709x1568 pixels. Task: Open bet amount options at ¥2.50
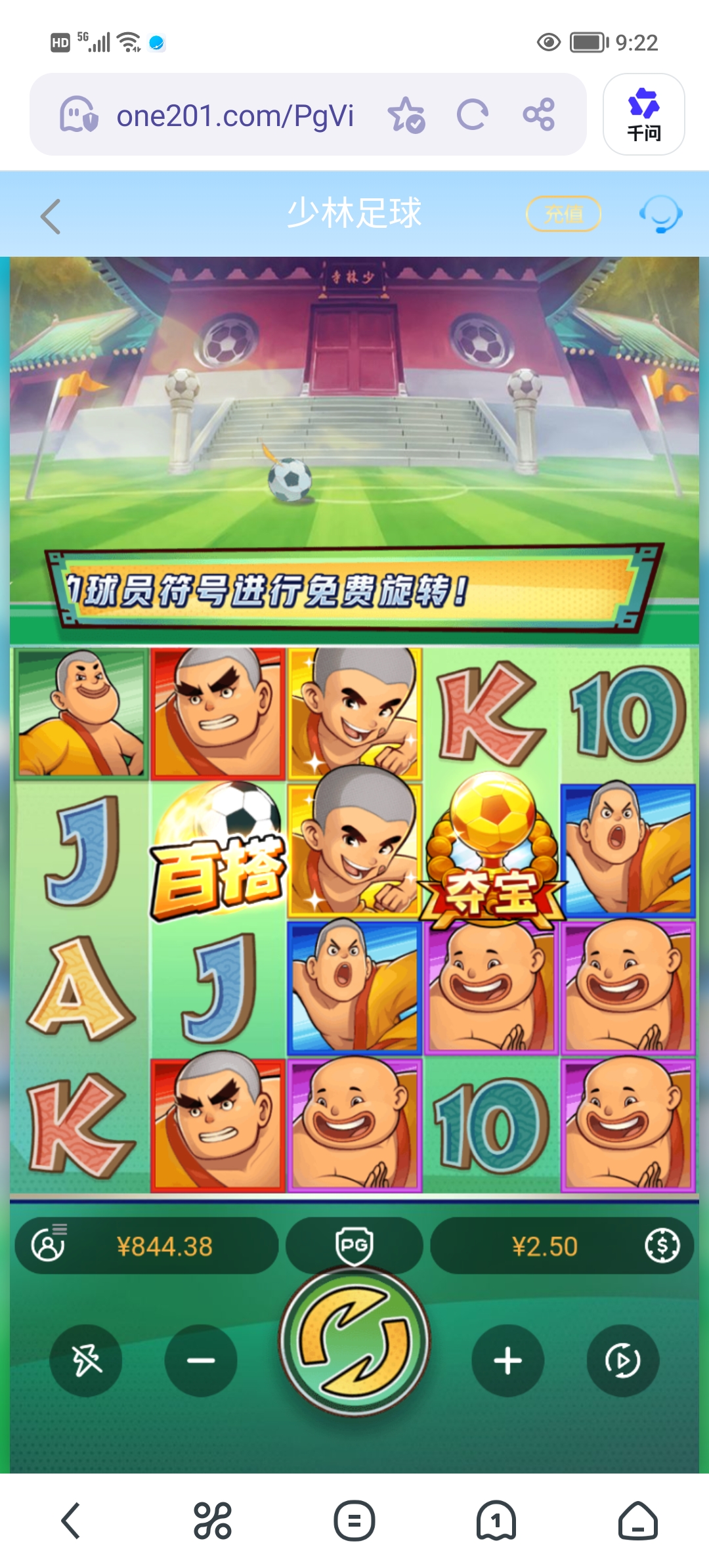tap(561, 1246)
